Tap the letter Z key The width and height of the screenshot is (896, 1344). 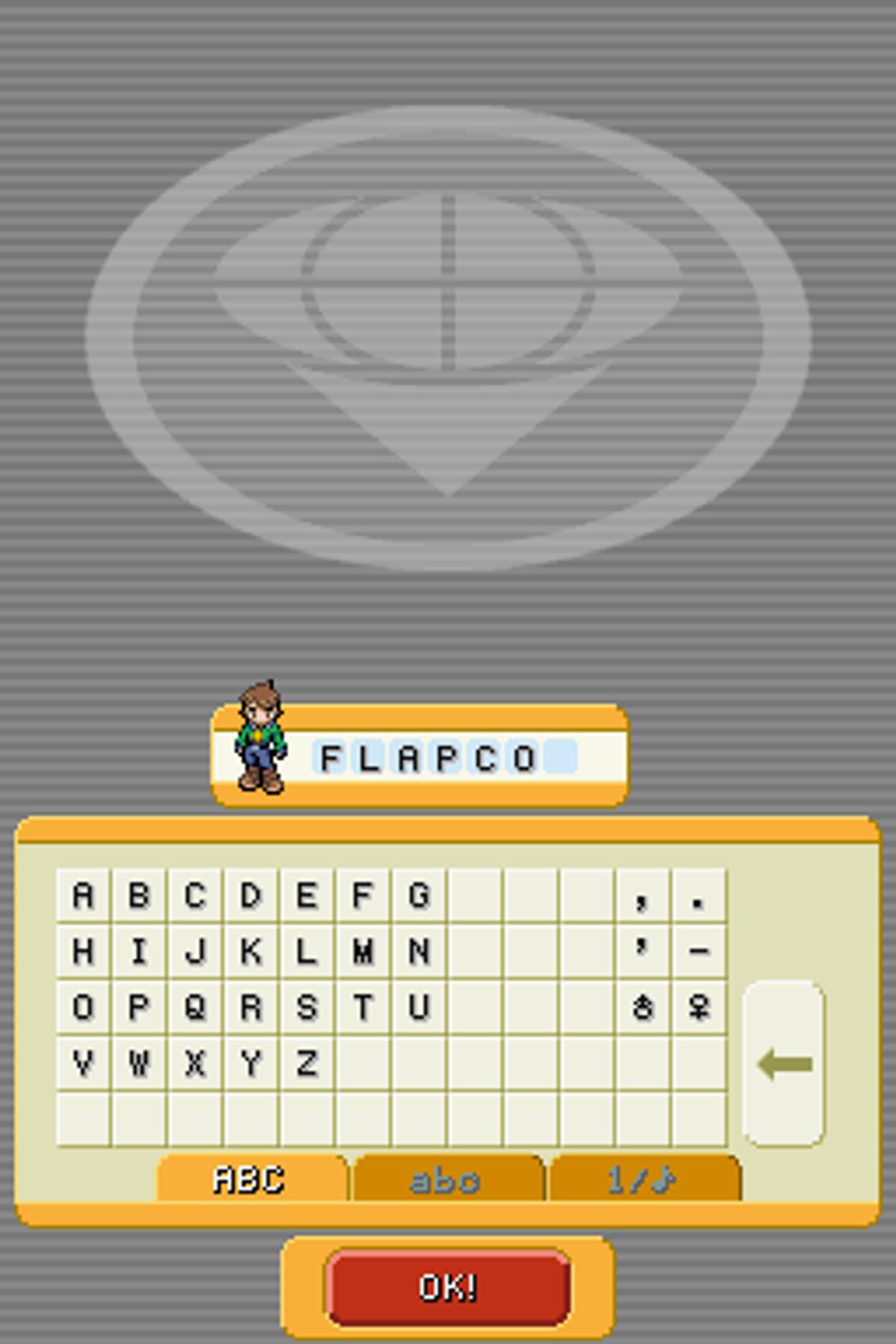coord(307,1063)
